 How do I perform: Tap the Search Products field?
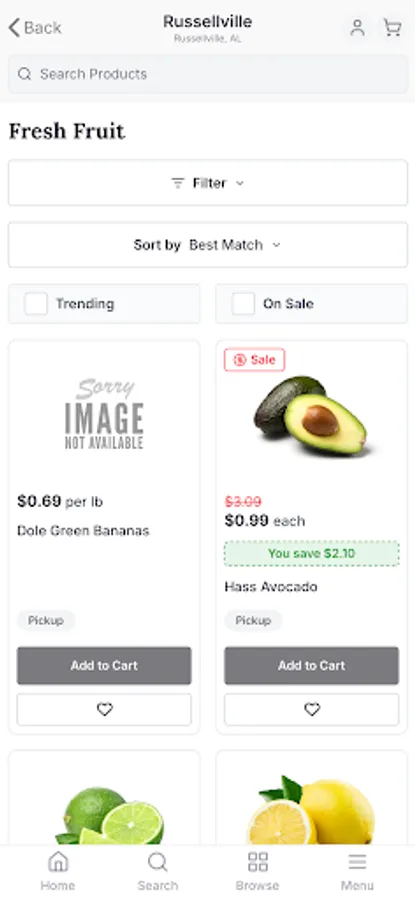click(208, 74)
